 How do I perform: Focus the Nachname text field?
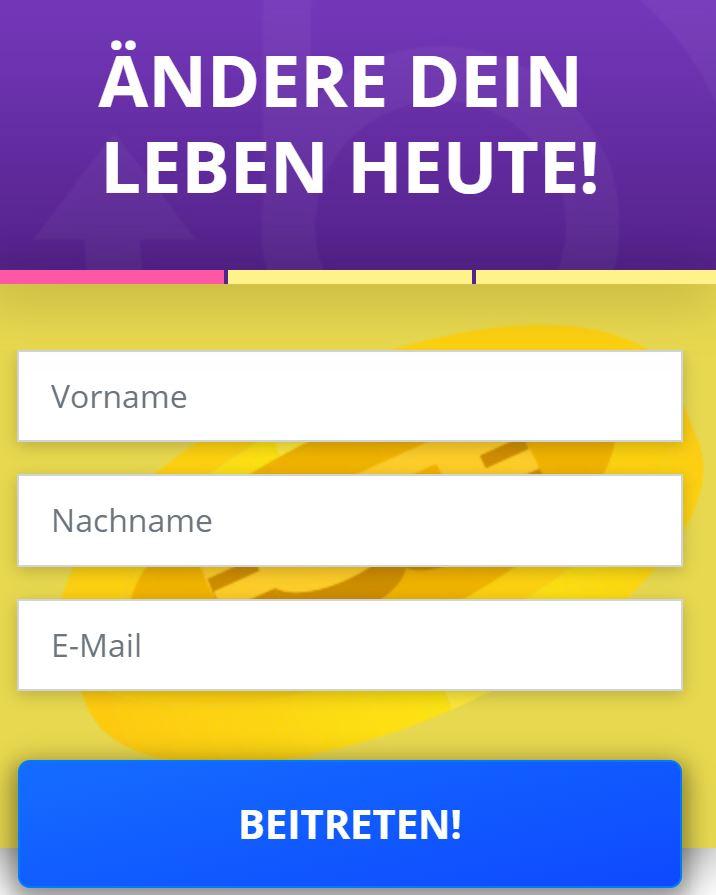350,520
